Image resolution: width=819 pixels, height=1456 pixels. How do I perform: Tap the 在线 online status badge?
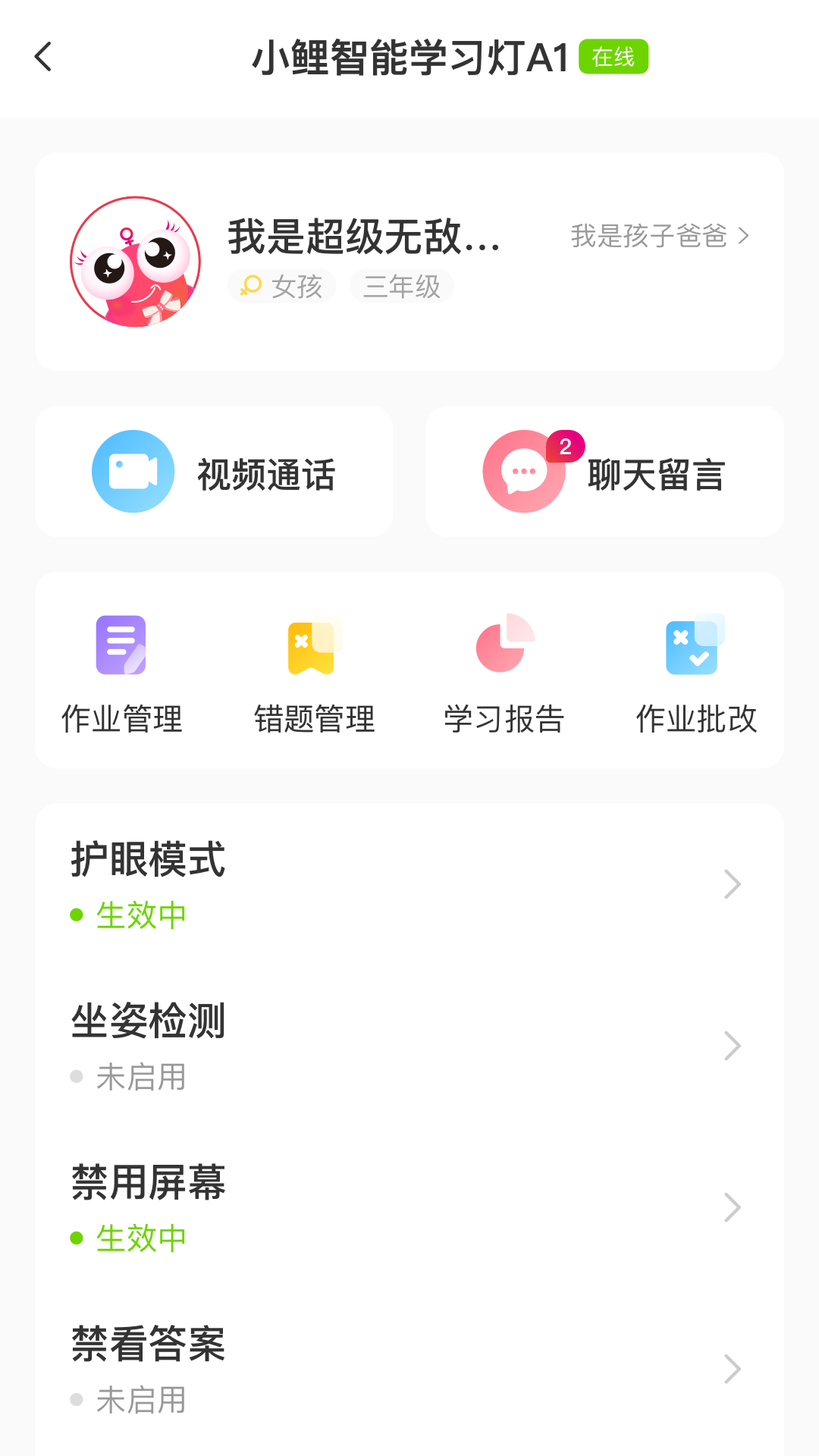614,56
